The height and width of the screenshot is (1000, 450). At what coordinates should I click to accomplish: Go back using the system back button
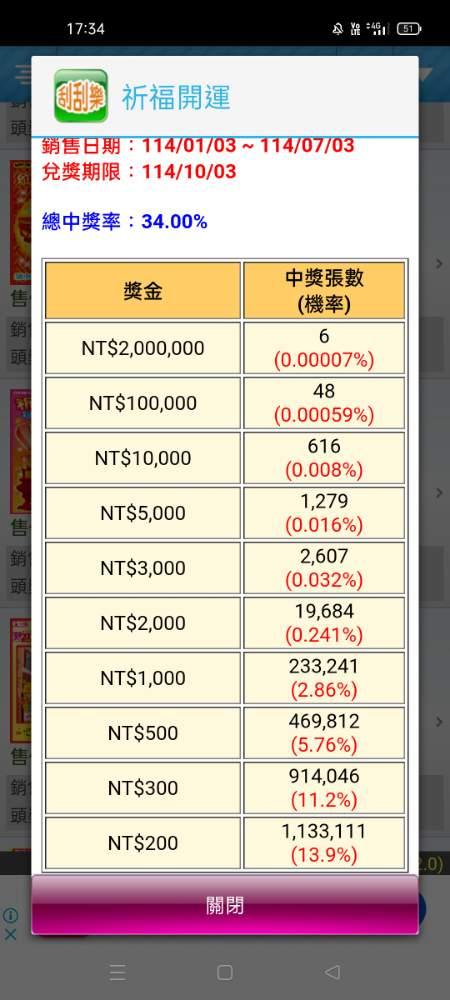coord(332,972)
